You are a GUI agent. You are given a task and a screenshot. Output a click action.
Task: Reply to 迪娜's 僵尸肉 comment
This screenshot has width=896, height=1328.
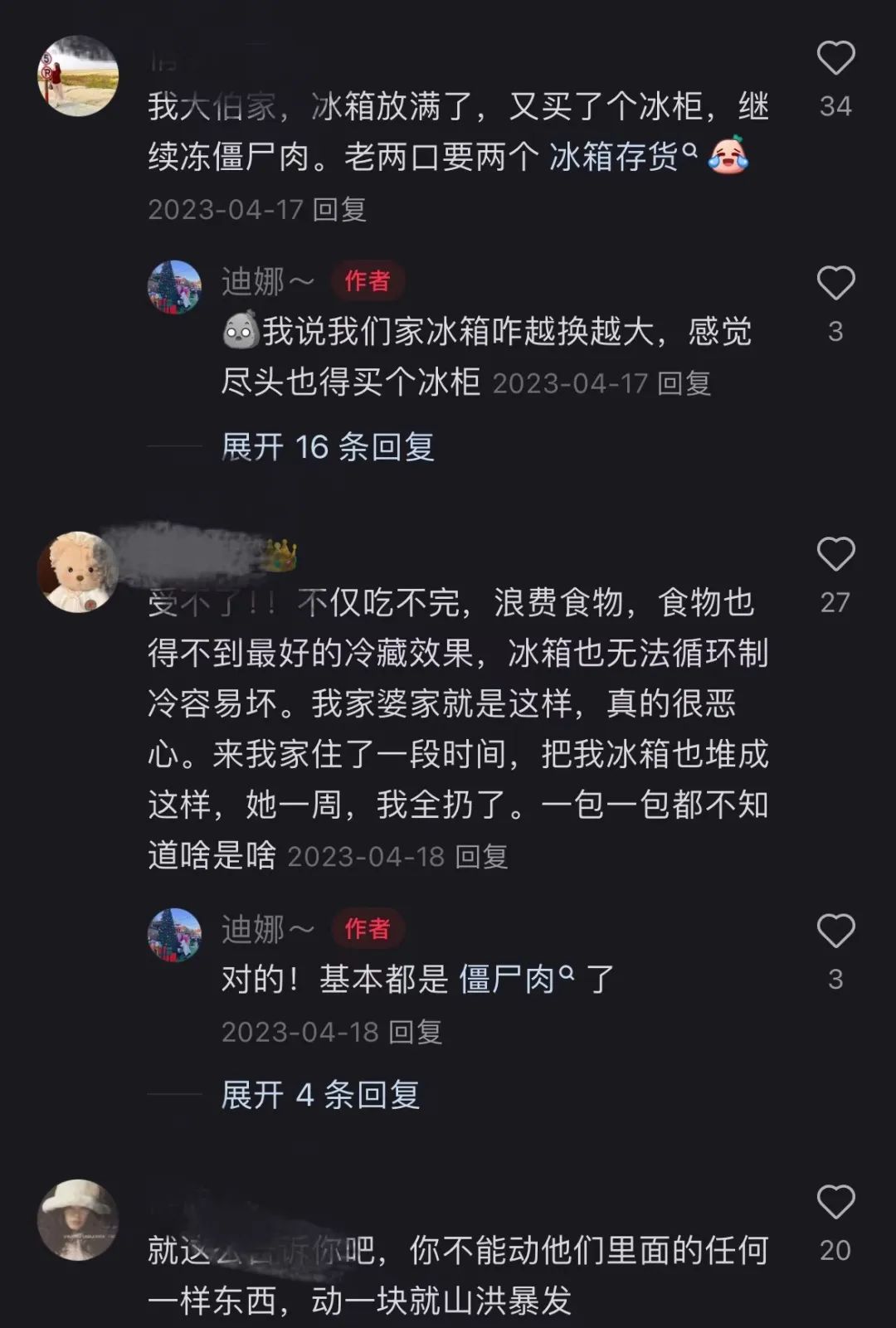[x=416, y=1032]
